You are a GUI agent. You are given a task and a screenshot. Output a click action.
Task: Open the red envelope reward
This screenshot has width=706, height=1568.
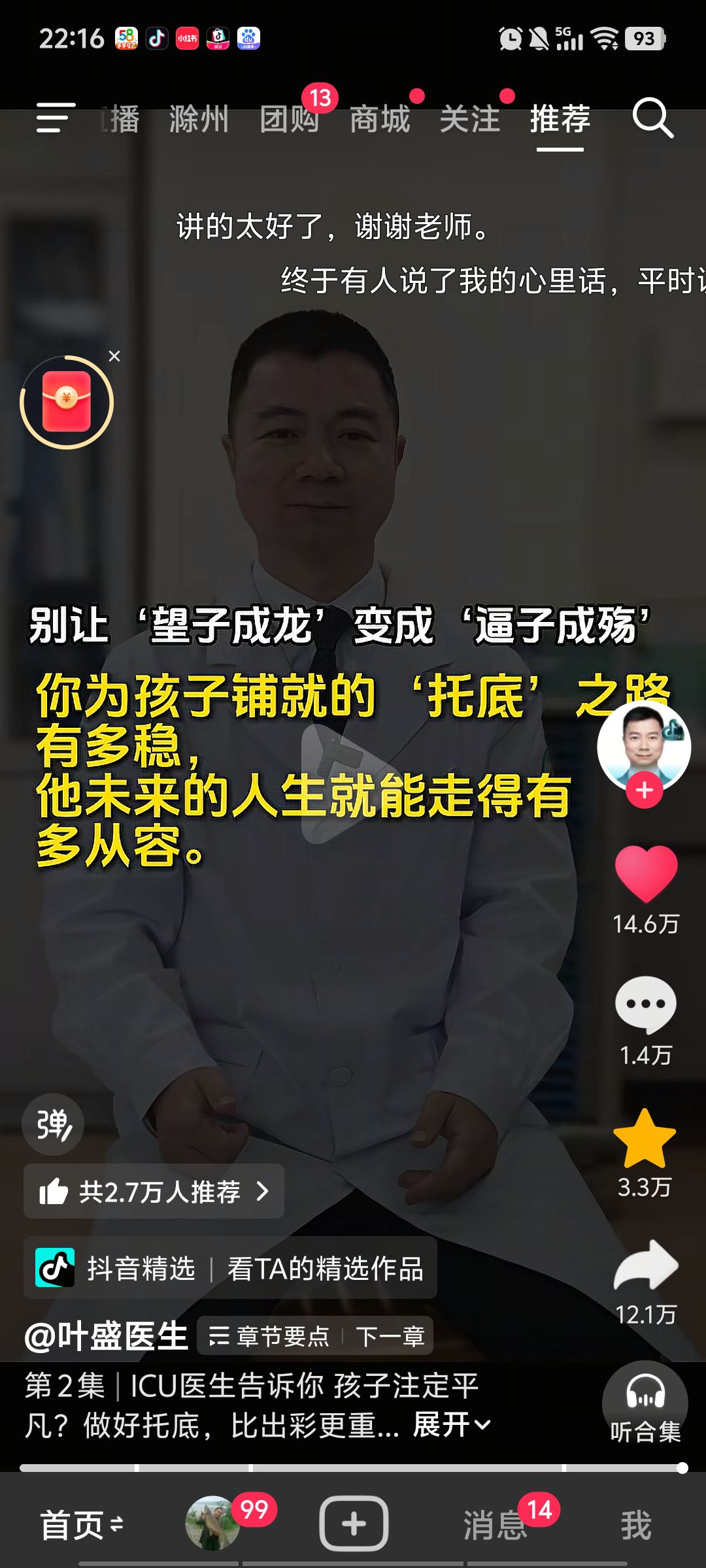tap(67, 402)
